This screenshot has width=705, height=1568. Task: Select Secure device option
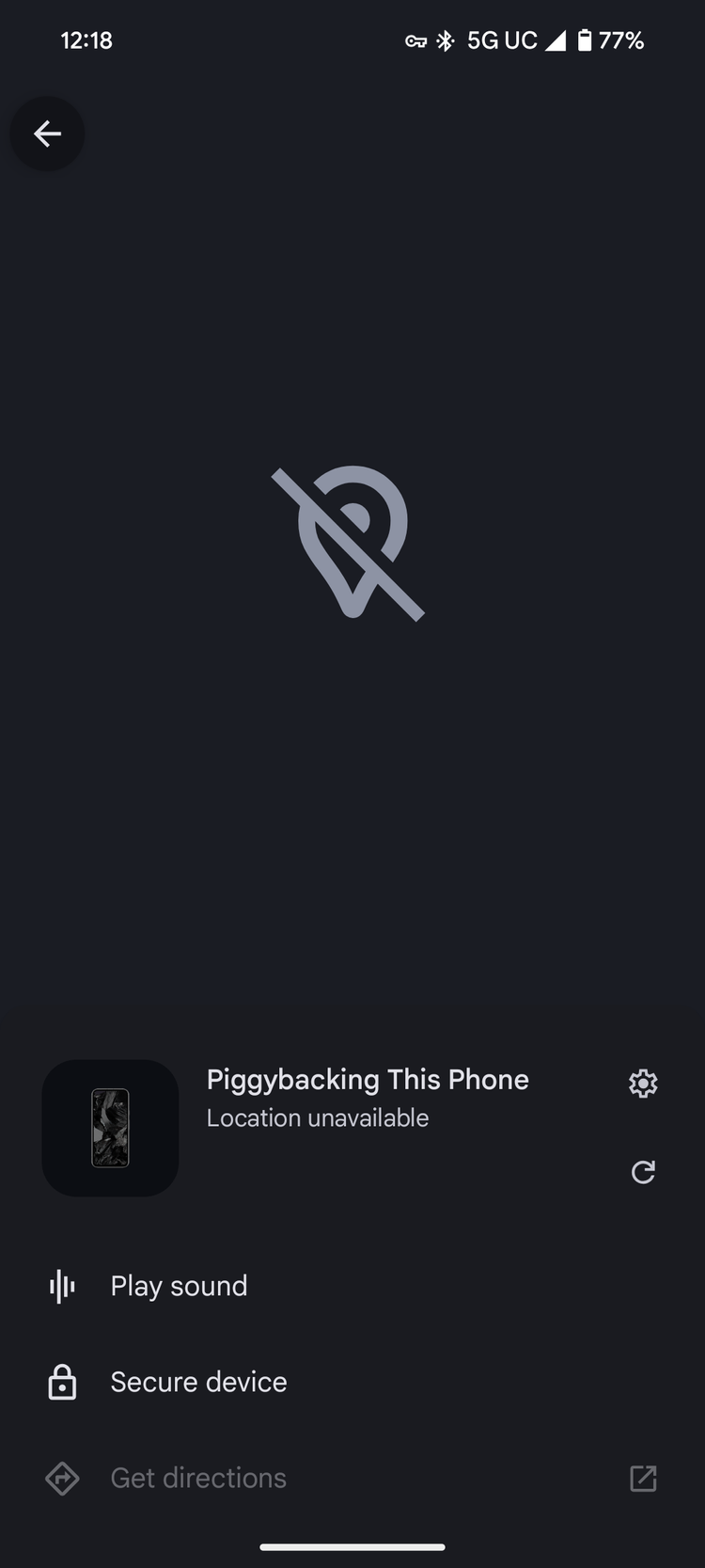(197, 1382)
